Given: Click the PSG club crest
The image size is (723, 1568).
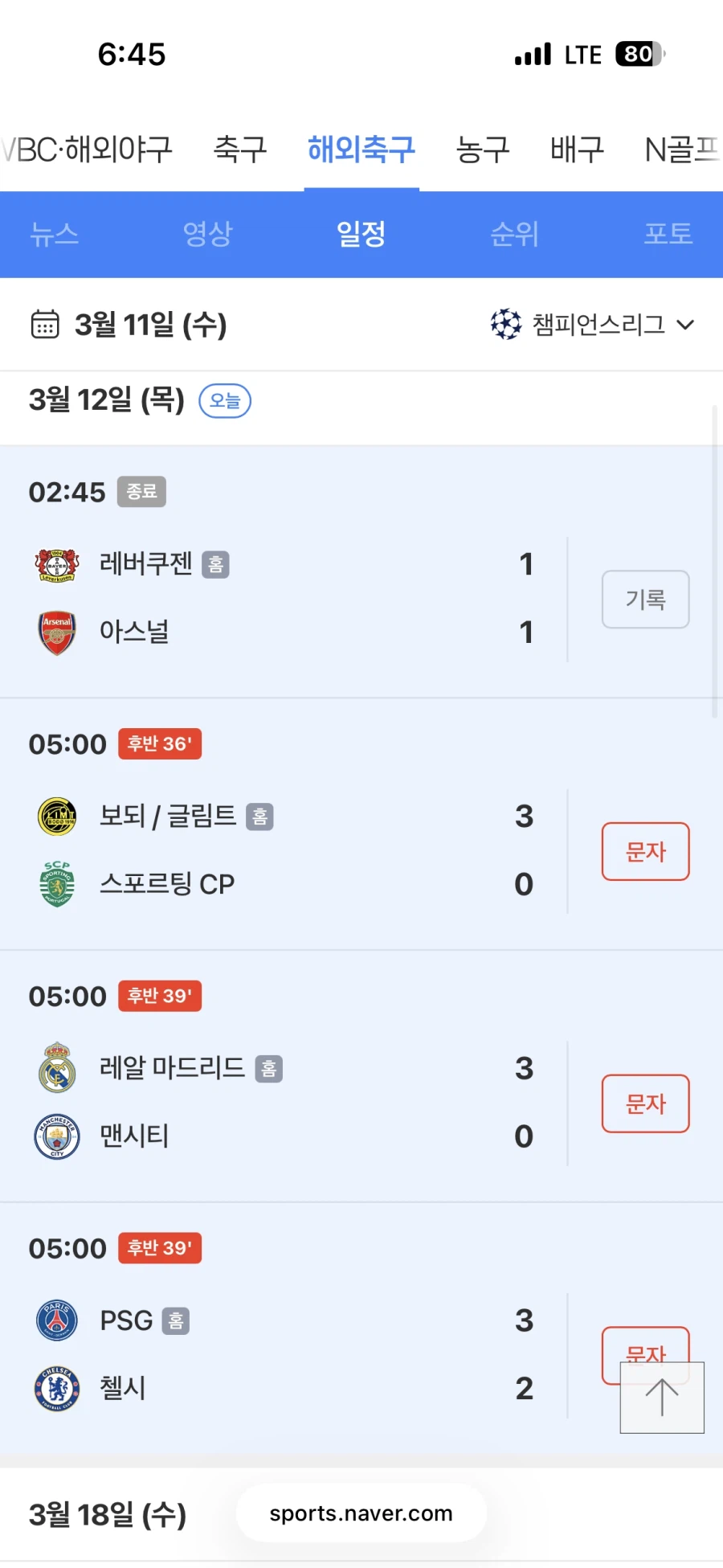Looking at the screenshot, I should tap(56, 1319).
